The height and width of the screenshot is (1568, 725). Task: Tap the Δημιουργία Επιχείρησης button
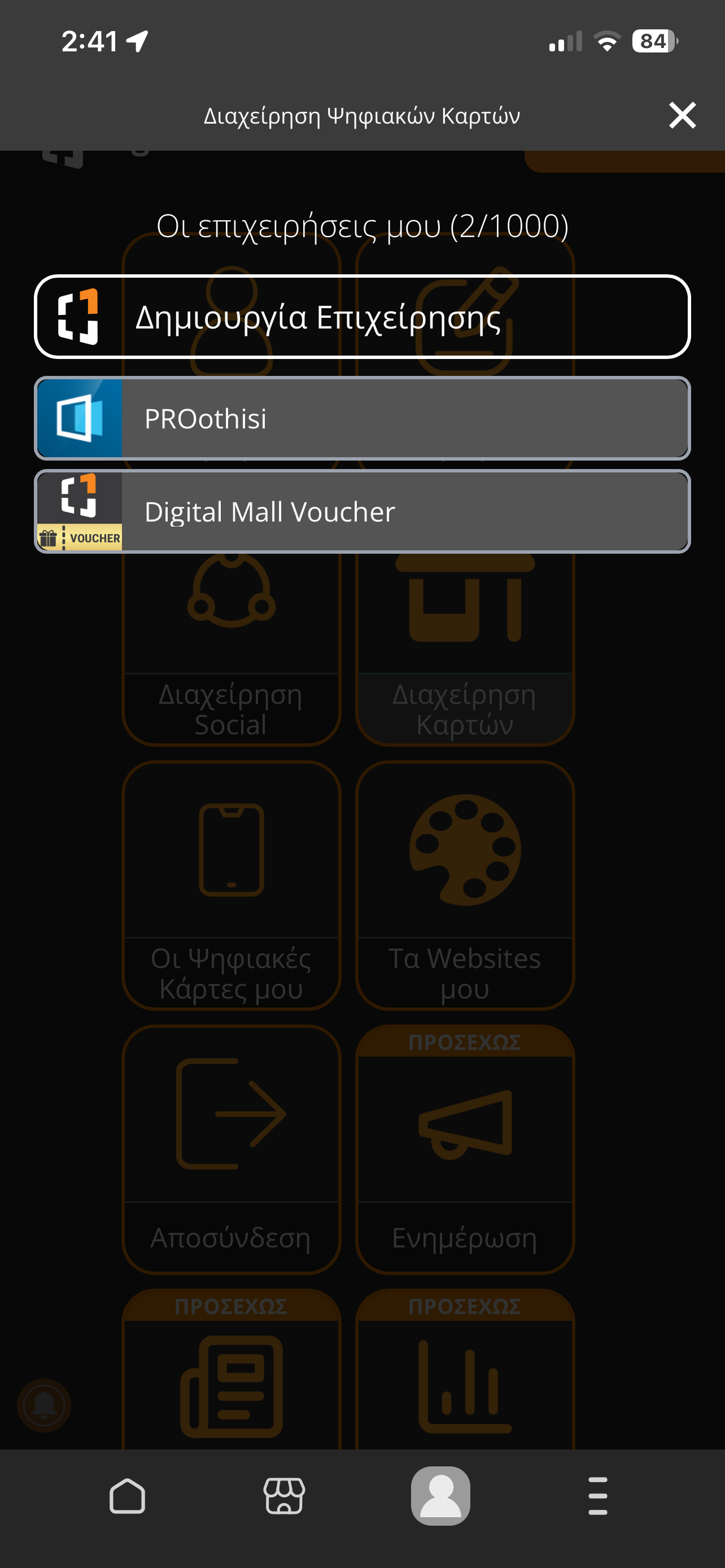362,317
